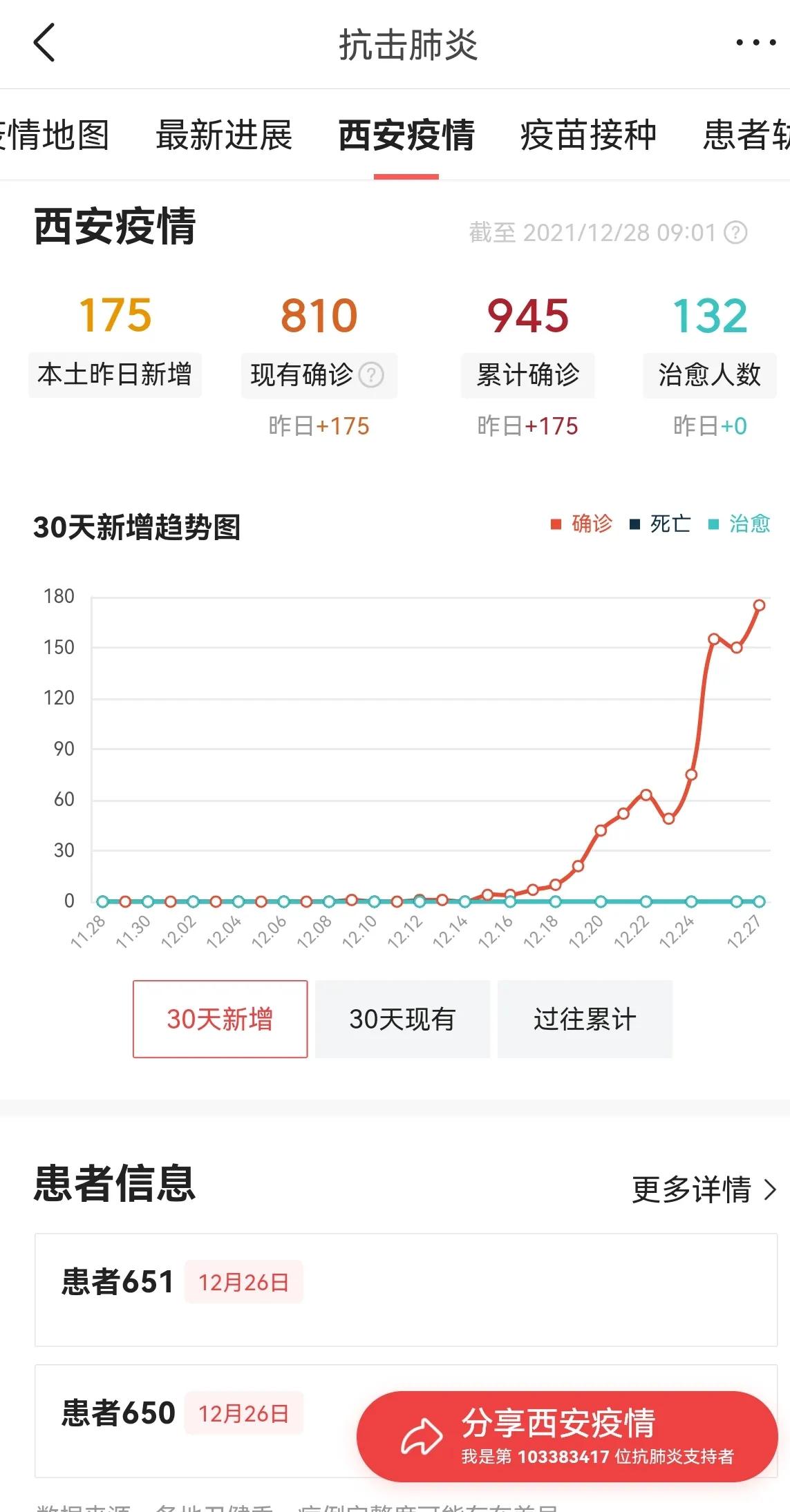
Task: Tap the question mark beside 现有确诊
Action: (370, 376)
